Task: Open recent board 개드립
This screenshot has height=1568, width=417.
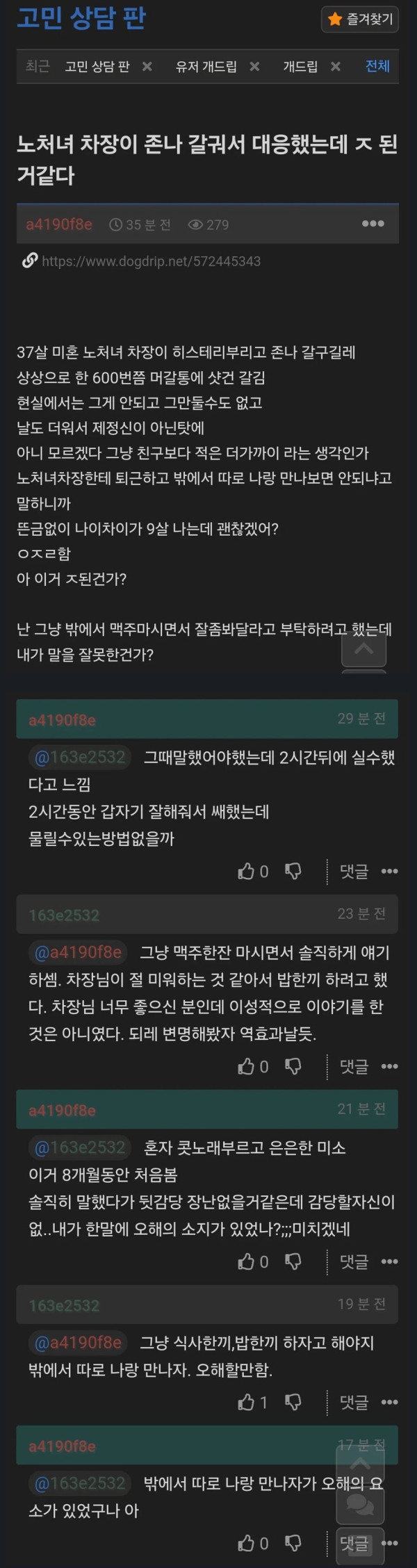Action: click(x=300, y=67)
